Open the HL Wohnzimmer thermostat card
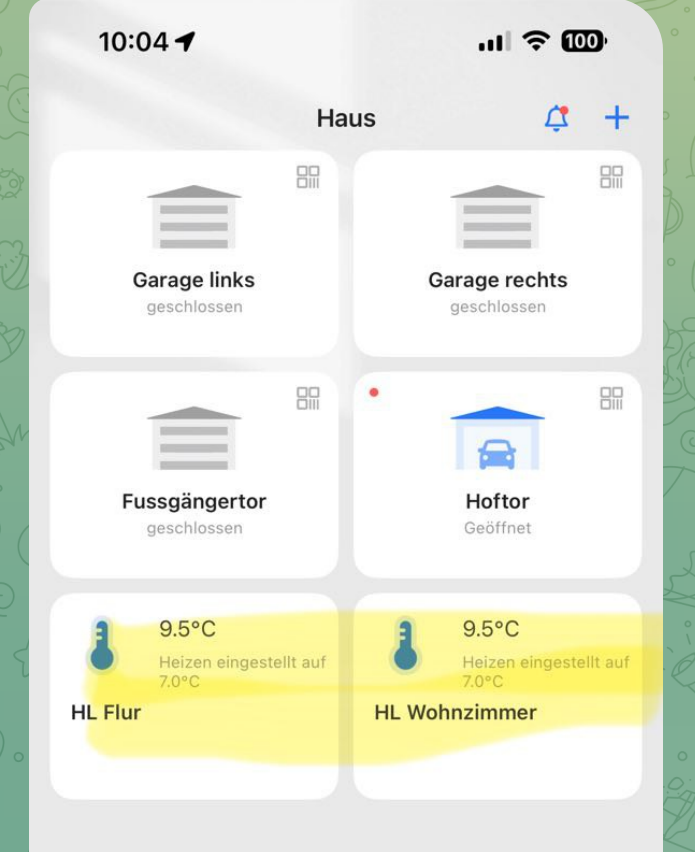This screenshot has height=852, width=695. tap(497, 697)
